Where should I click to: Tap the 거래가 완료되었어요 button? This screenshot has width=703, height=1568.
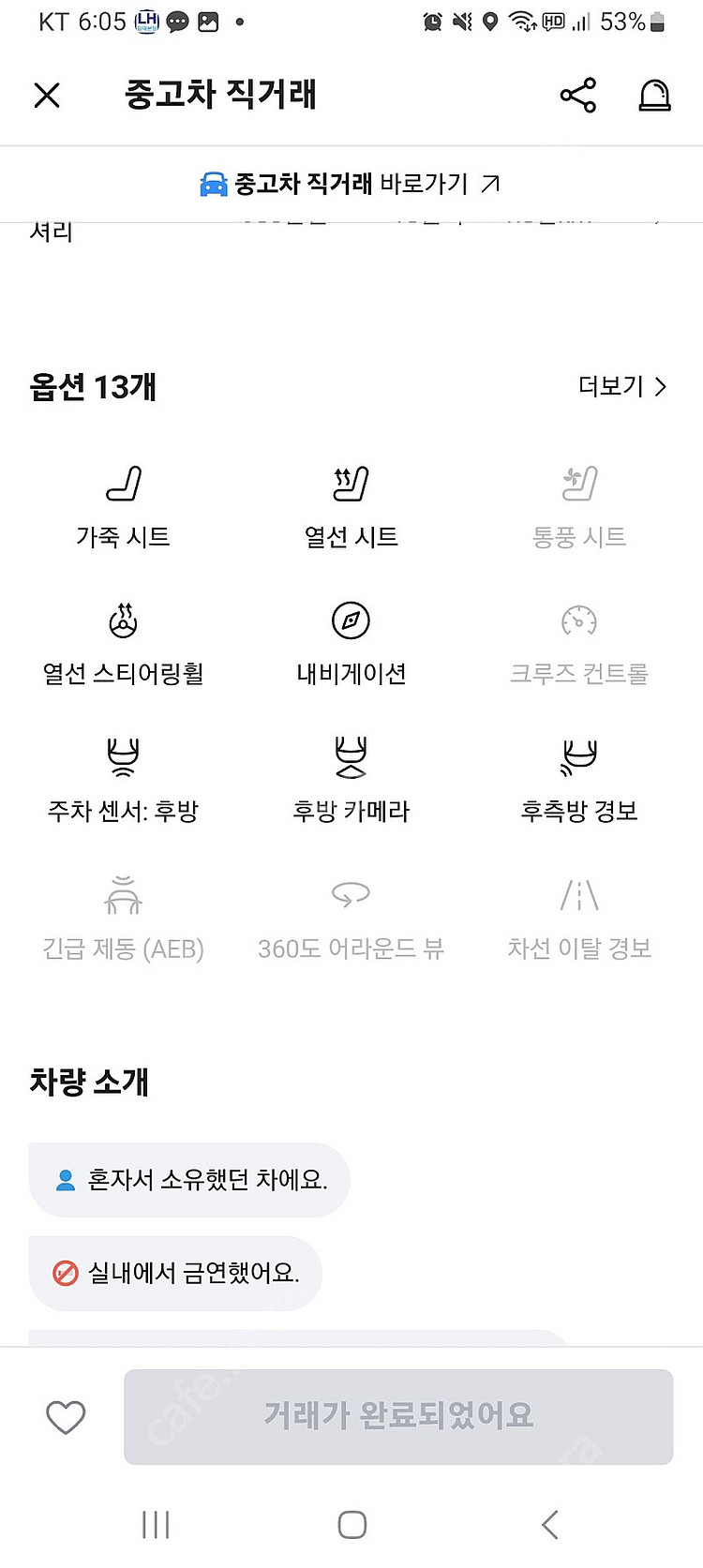coord(398,1416)
